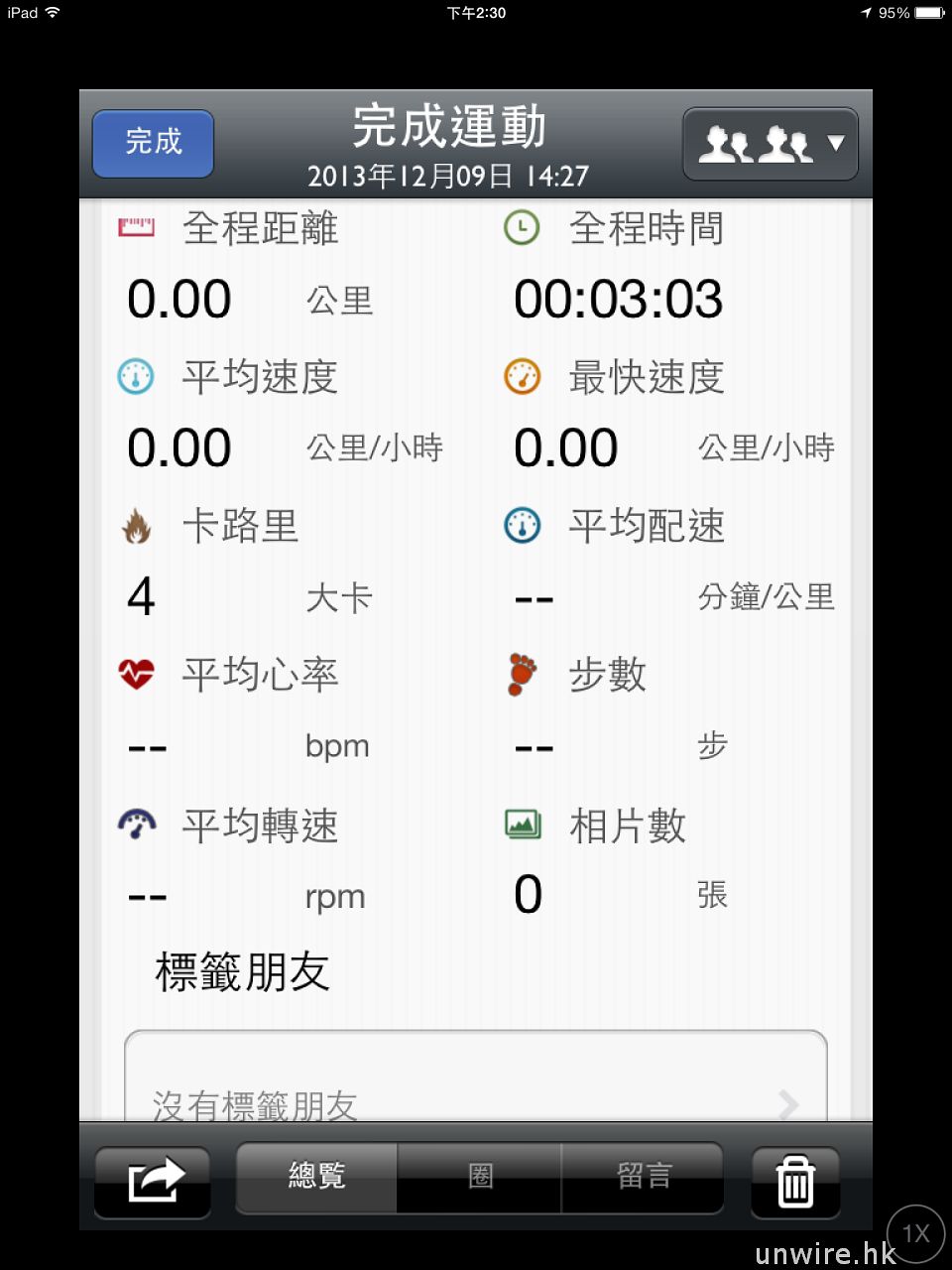
Task: Switch to the 留言 tab
Action: coord(643,1178)
